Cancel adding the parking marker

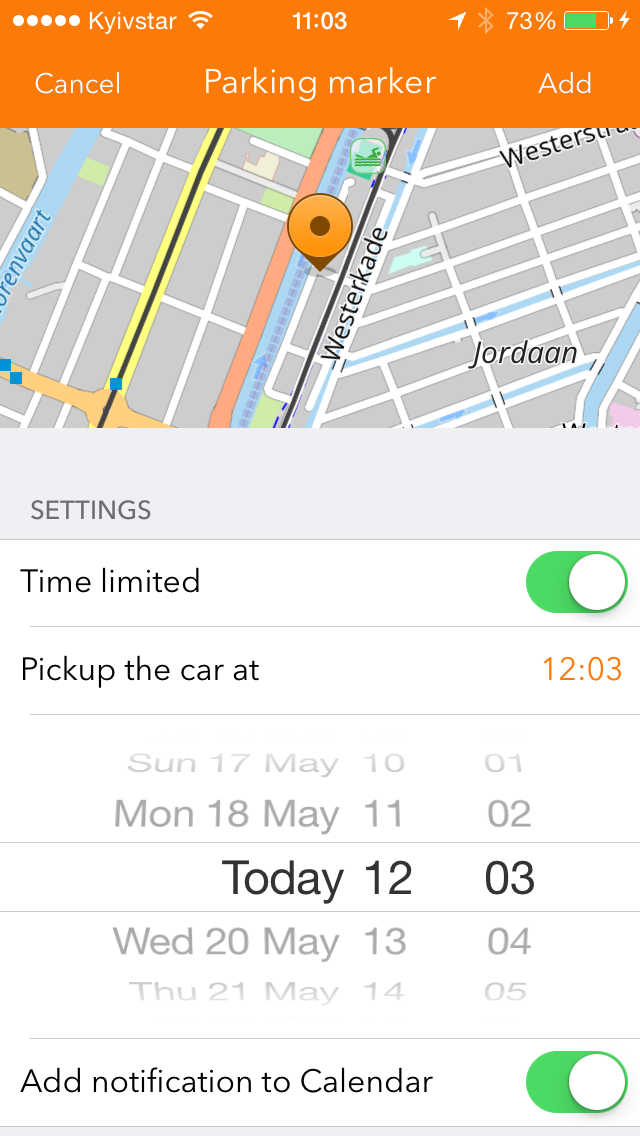point(77,83)
